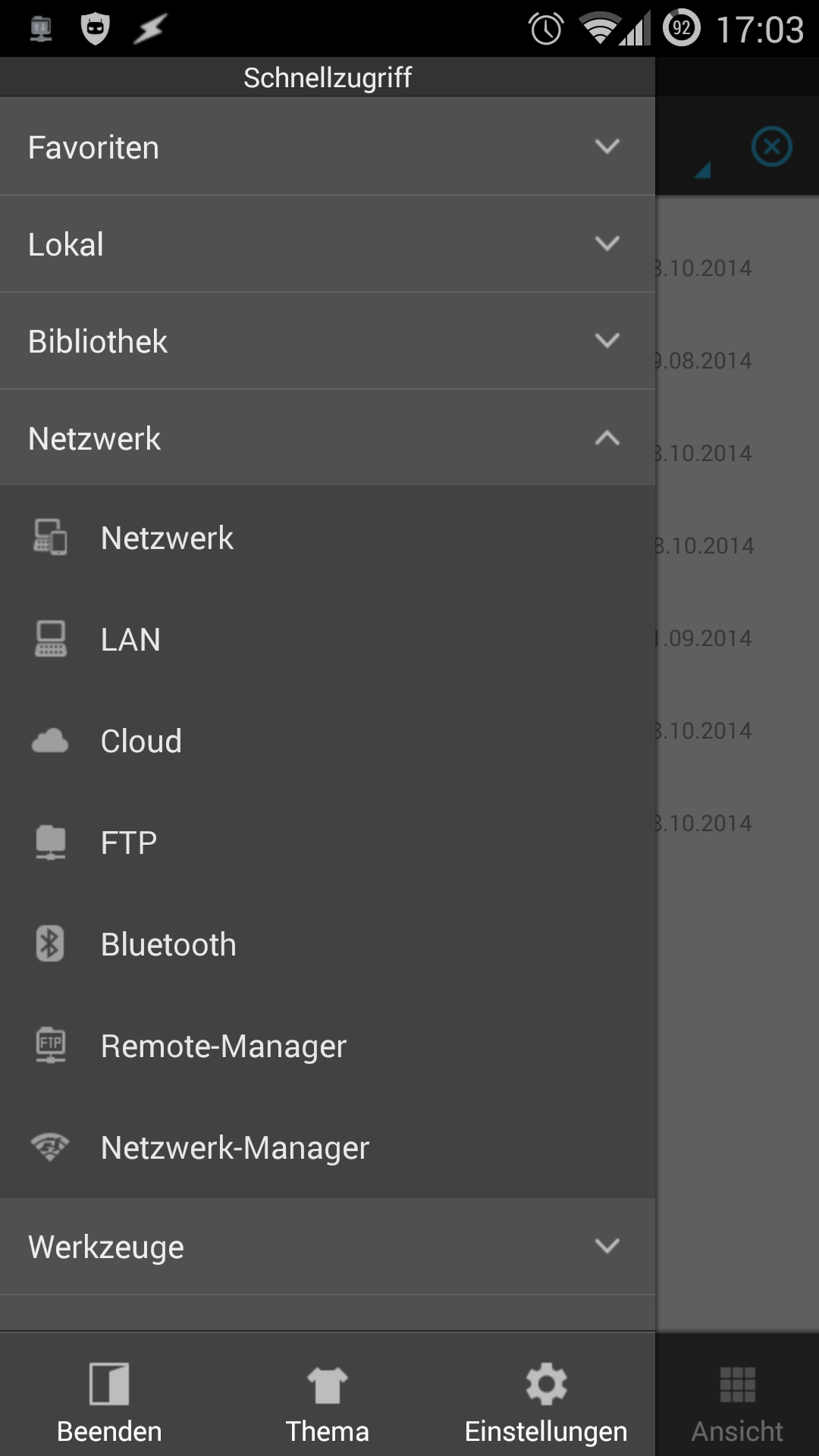Expand the Werkzeuge section

click(x=326, y=1247)
